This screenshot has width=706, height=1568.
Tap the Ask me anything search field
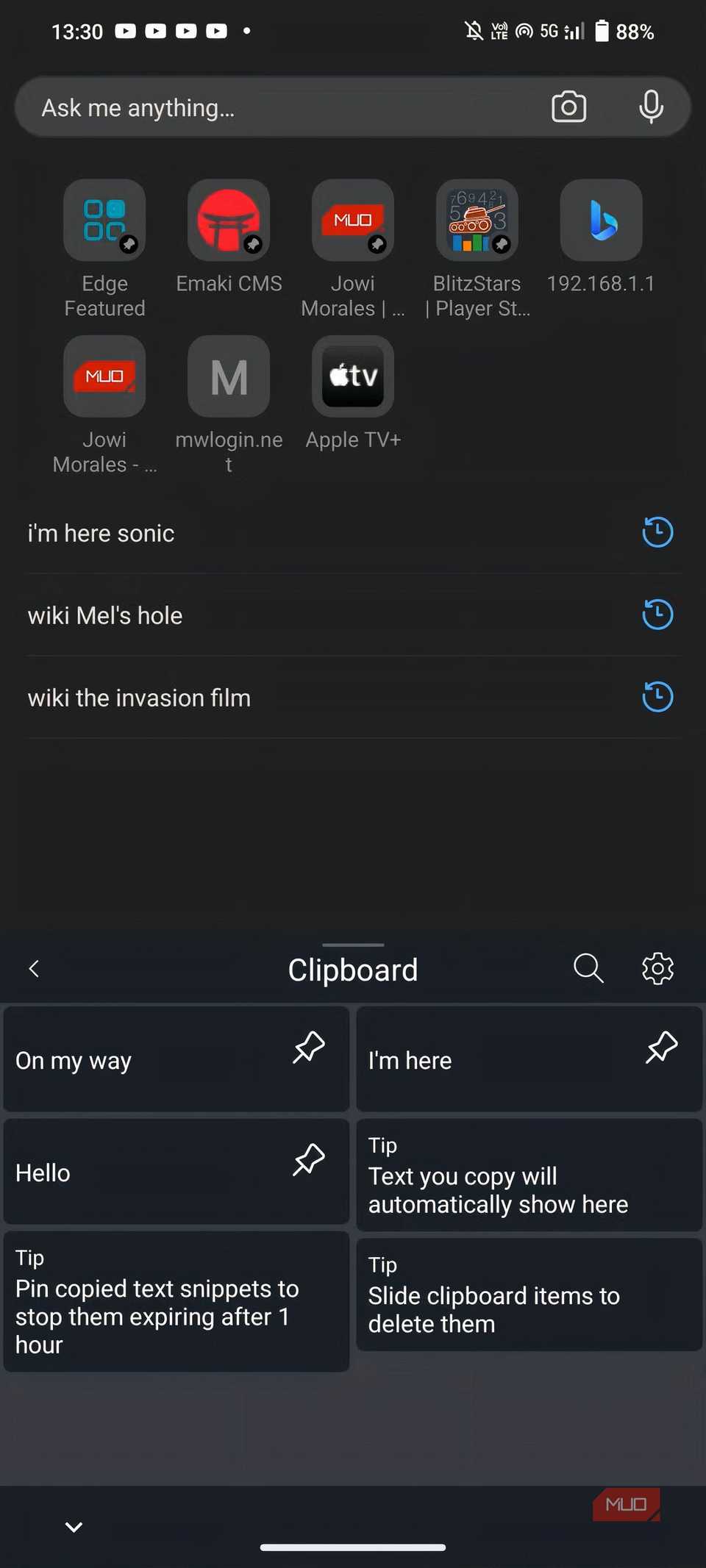click(279, 108)
